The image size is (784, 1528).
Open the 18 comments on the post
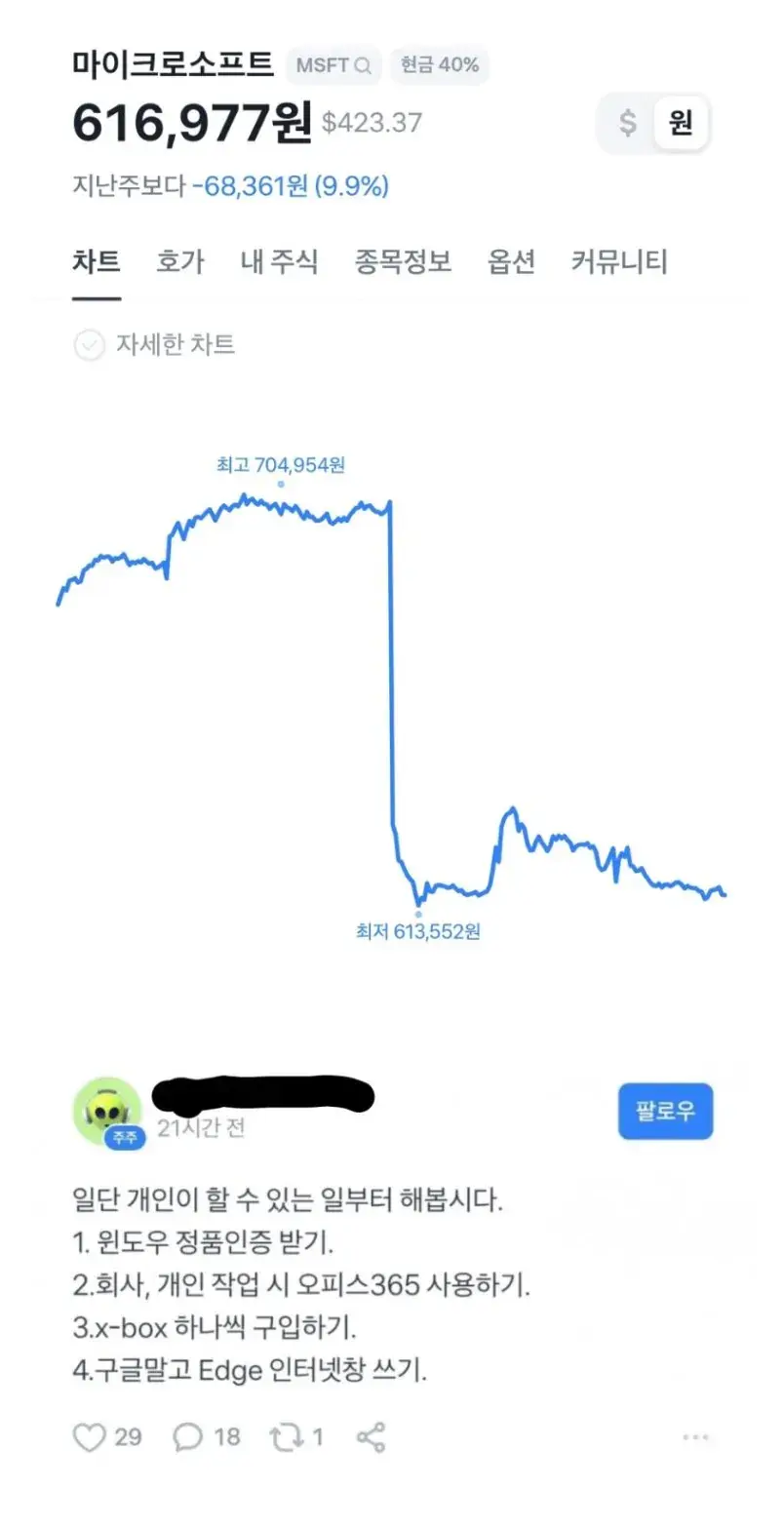coord(188,1436)
